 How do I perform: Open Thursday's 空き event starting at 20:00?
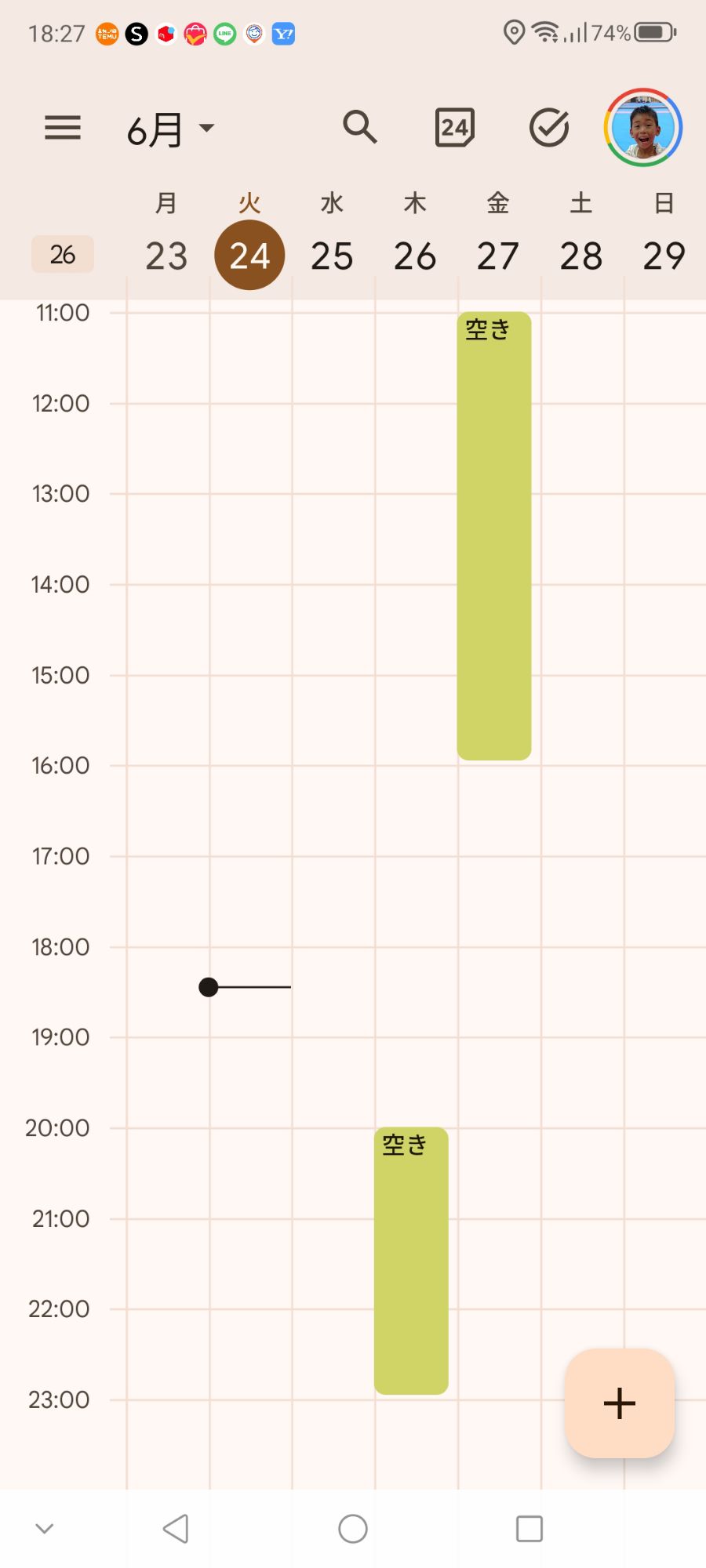click(411, 1261)
